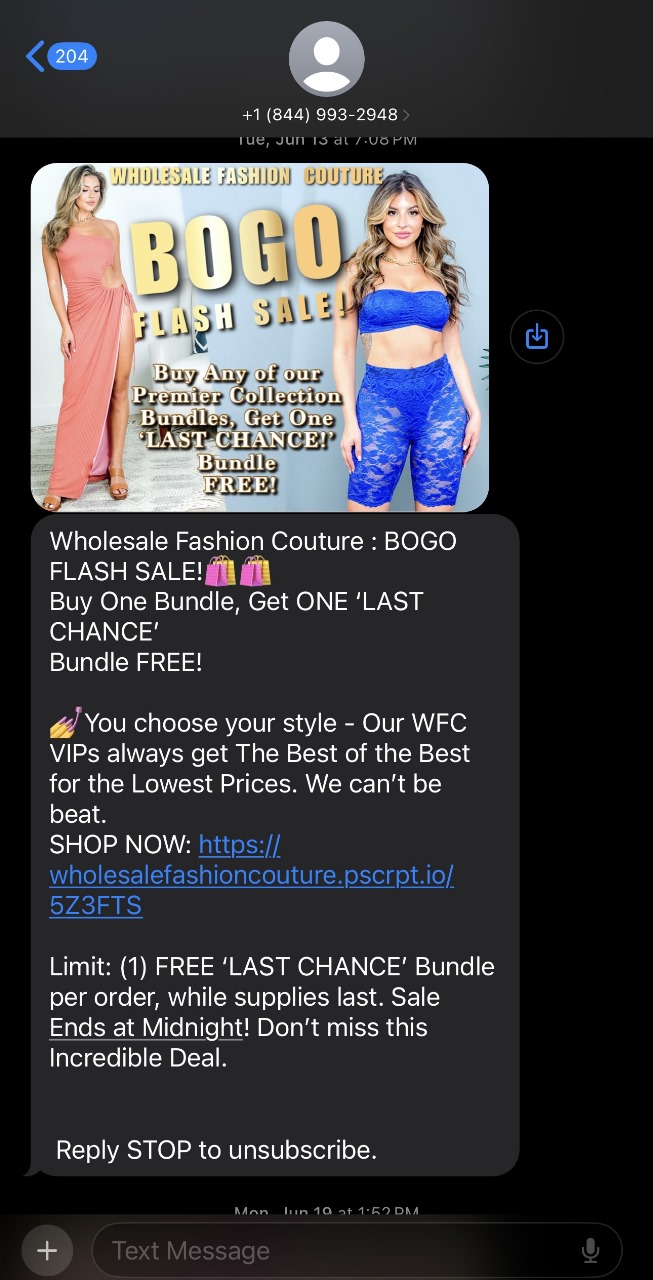Open the plus attachments menu
Image resolution: width=653 pixels, height=1280 pixels.
tap(47, 1250)
